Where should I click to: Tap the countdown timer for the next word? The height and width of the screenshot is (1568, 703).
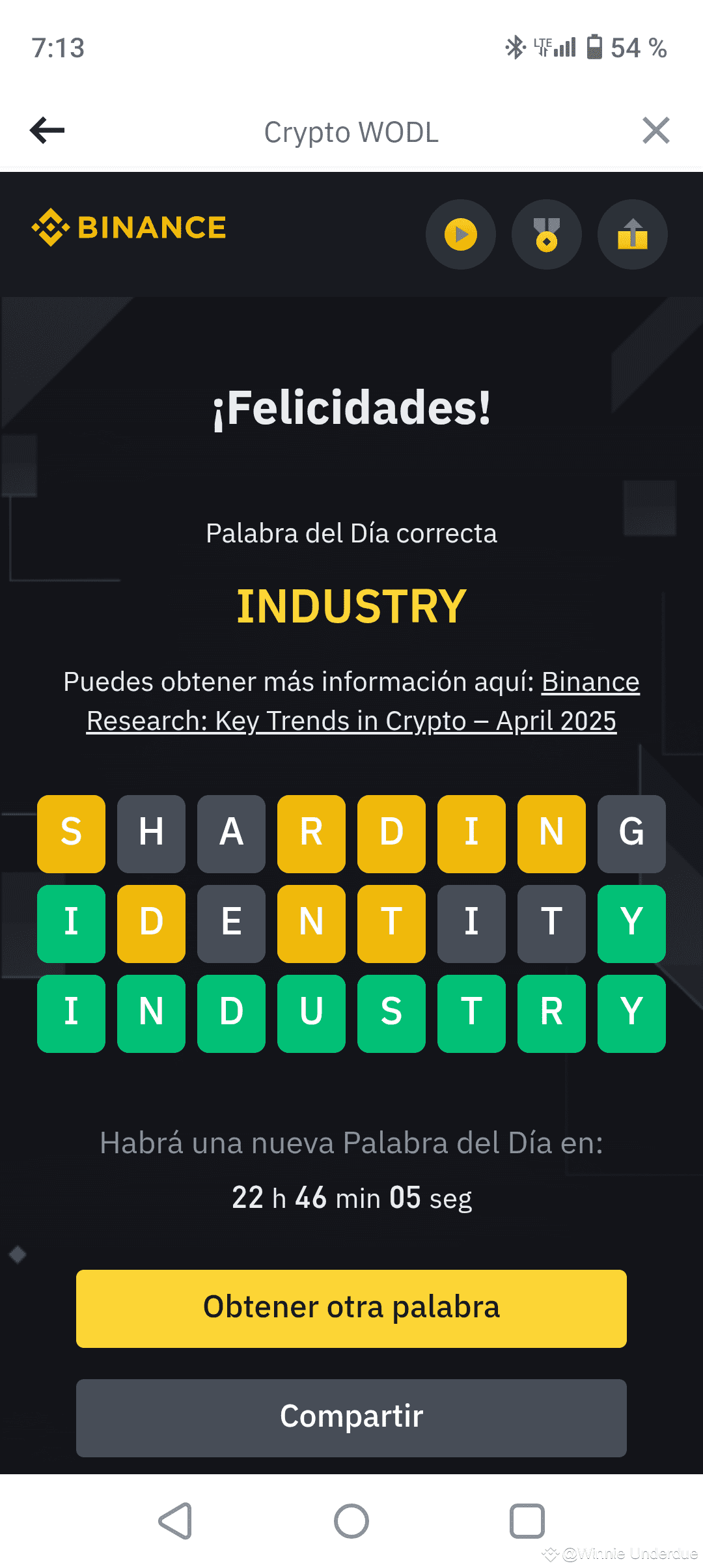(351, 1197)
